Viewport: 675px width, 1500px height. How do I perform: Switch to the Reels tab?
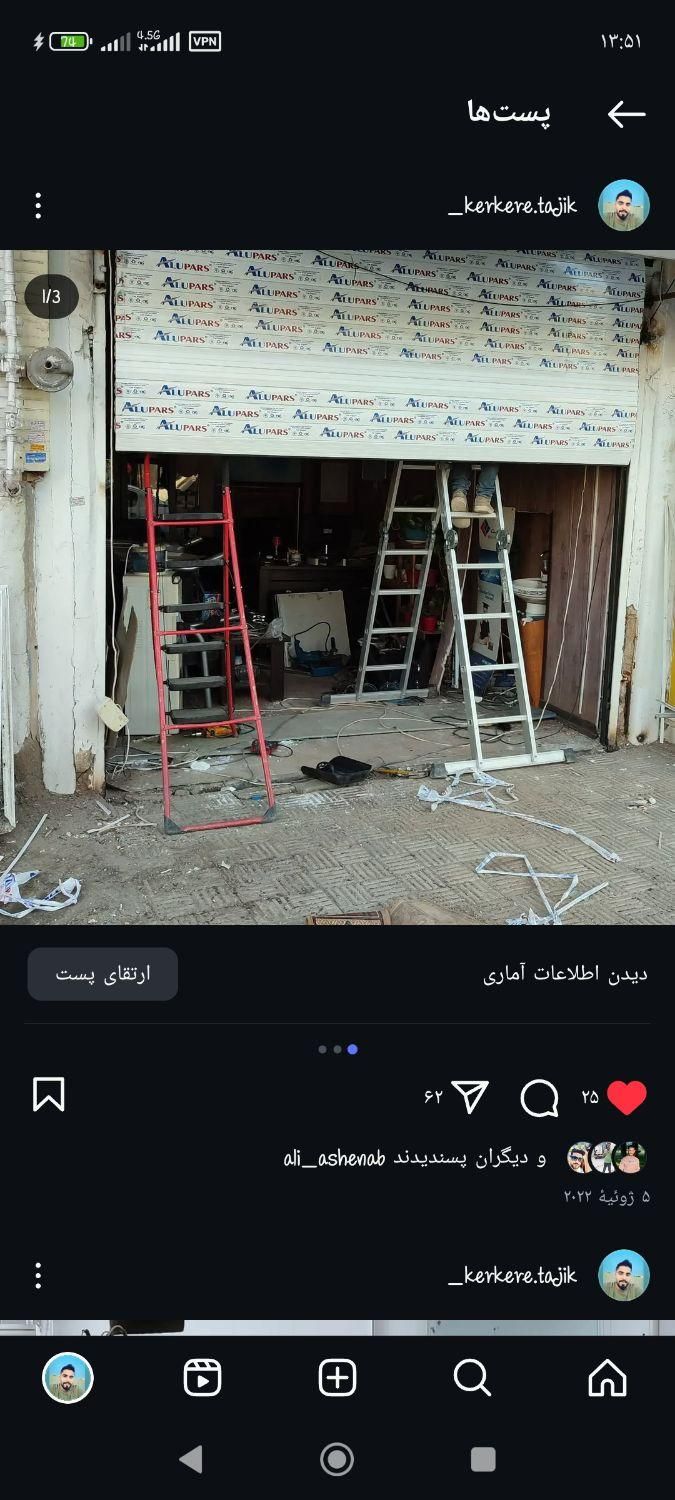coord(202,1378)
